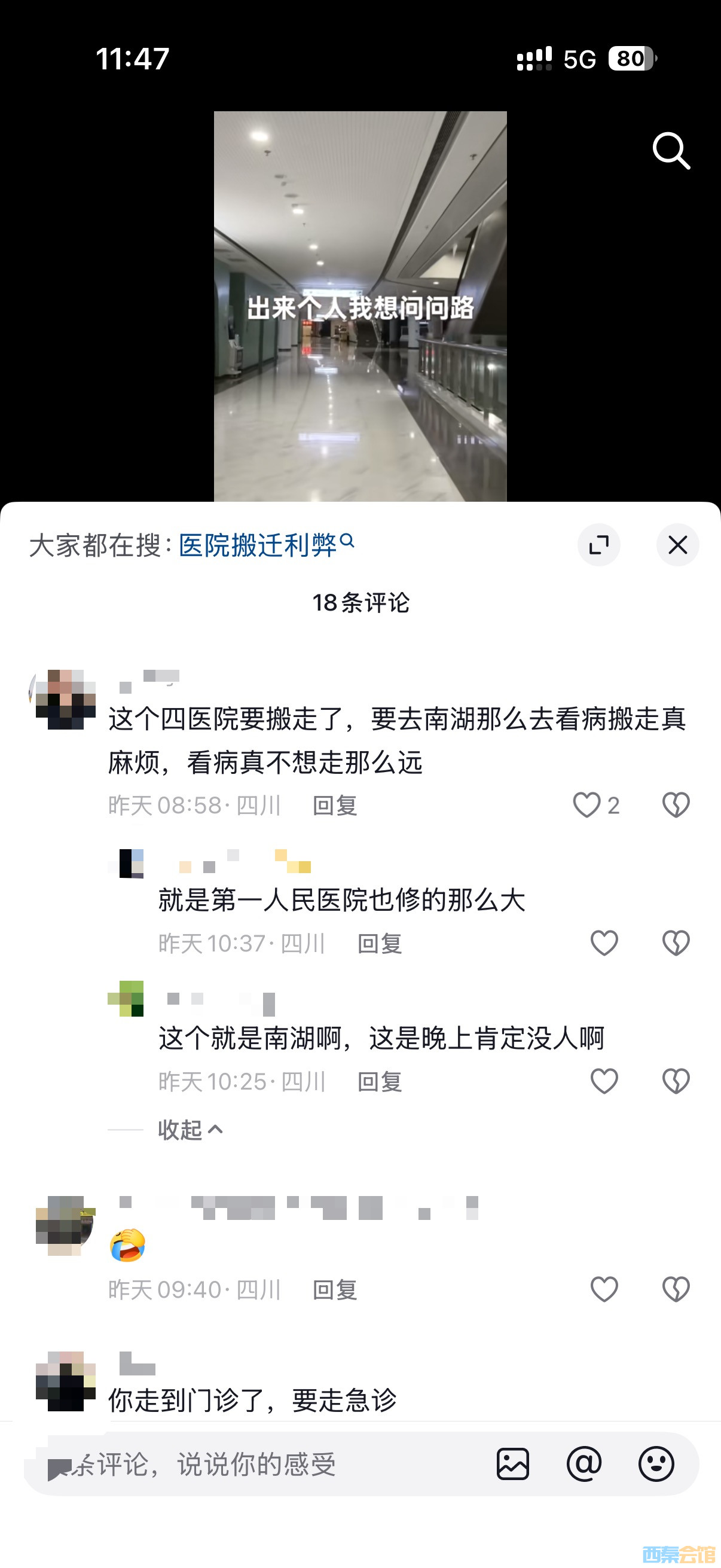Viewport: 721px width, 1568px height.
Task: Reply to the 昨天 10:37 comment
Action: tap(380, 944)
